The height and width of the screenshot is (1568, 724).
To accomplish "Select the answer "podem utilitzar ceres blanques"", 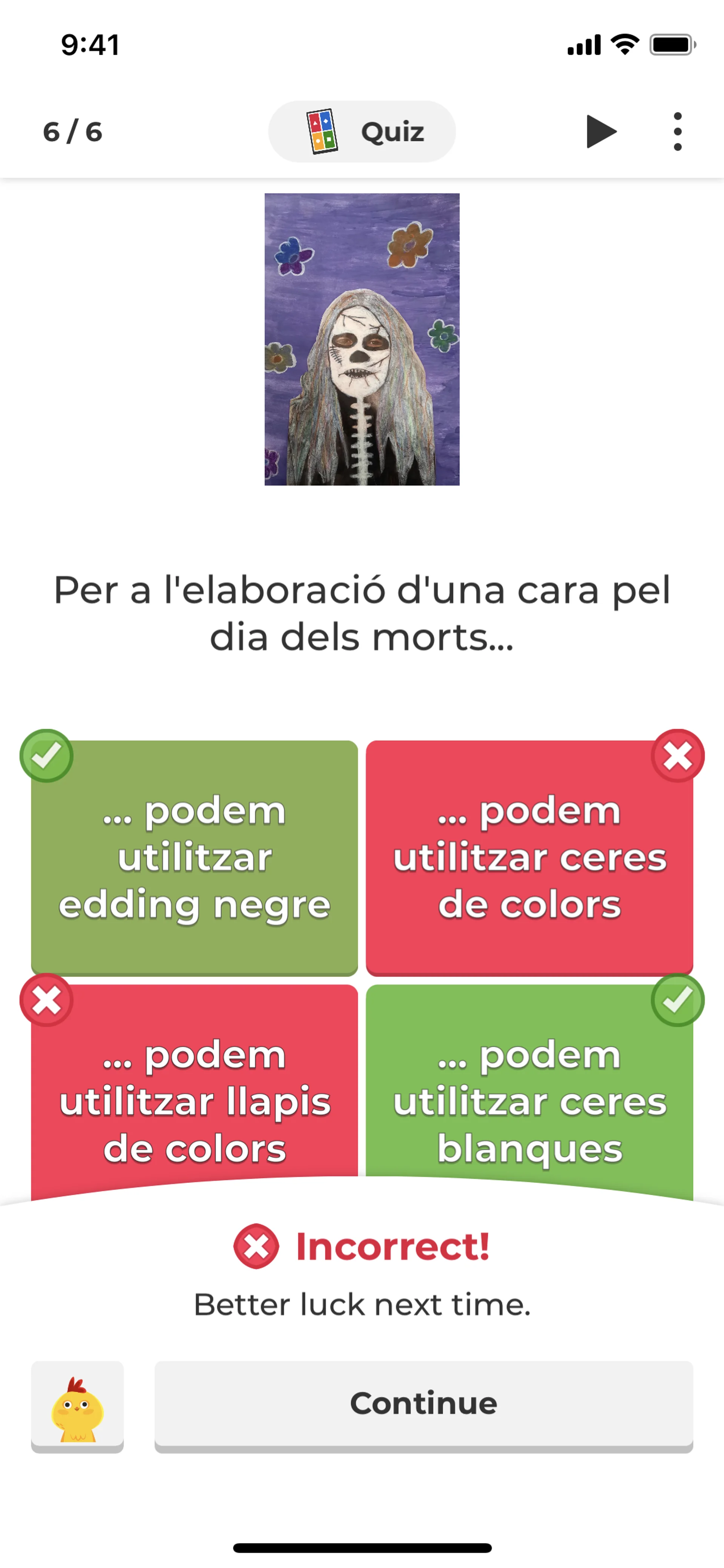I will pyautogui.click(x=529, y=1096).
